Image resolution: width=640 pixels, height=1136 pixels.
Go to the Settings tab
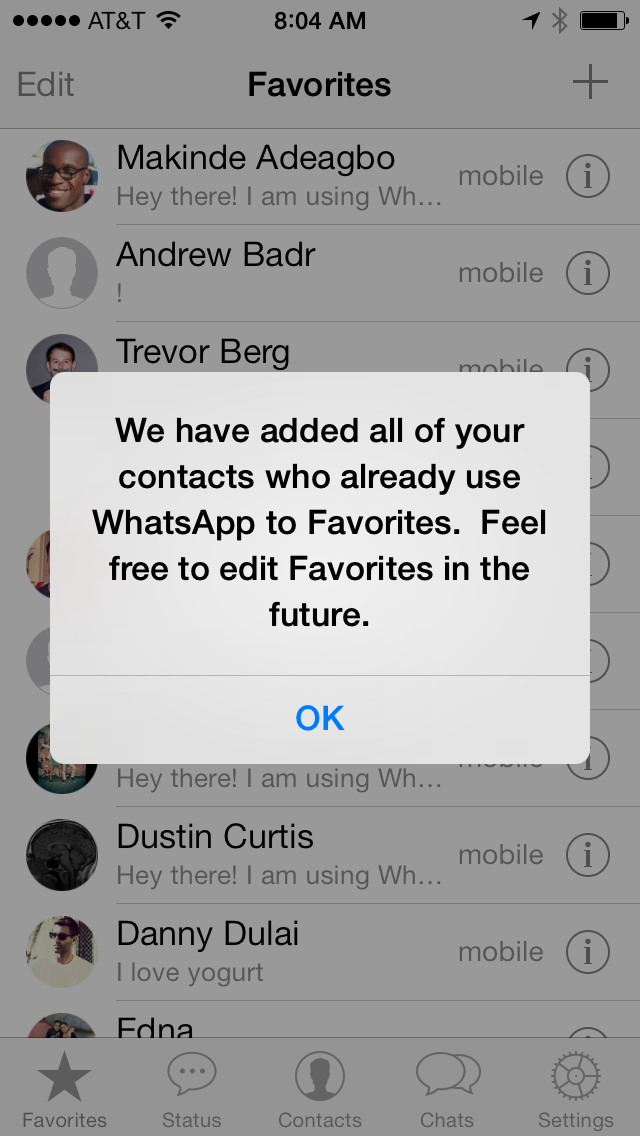pyautogui.click(x=575, y=1090)
